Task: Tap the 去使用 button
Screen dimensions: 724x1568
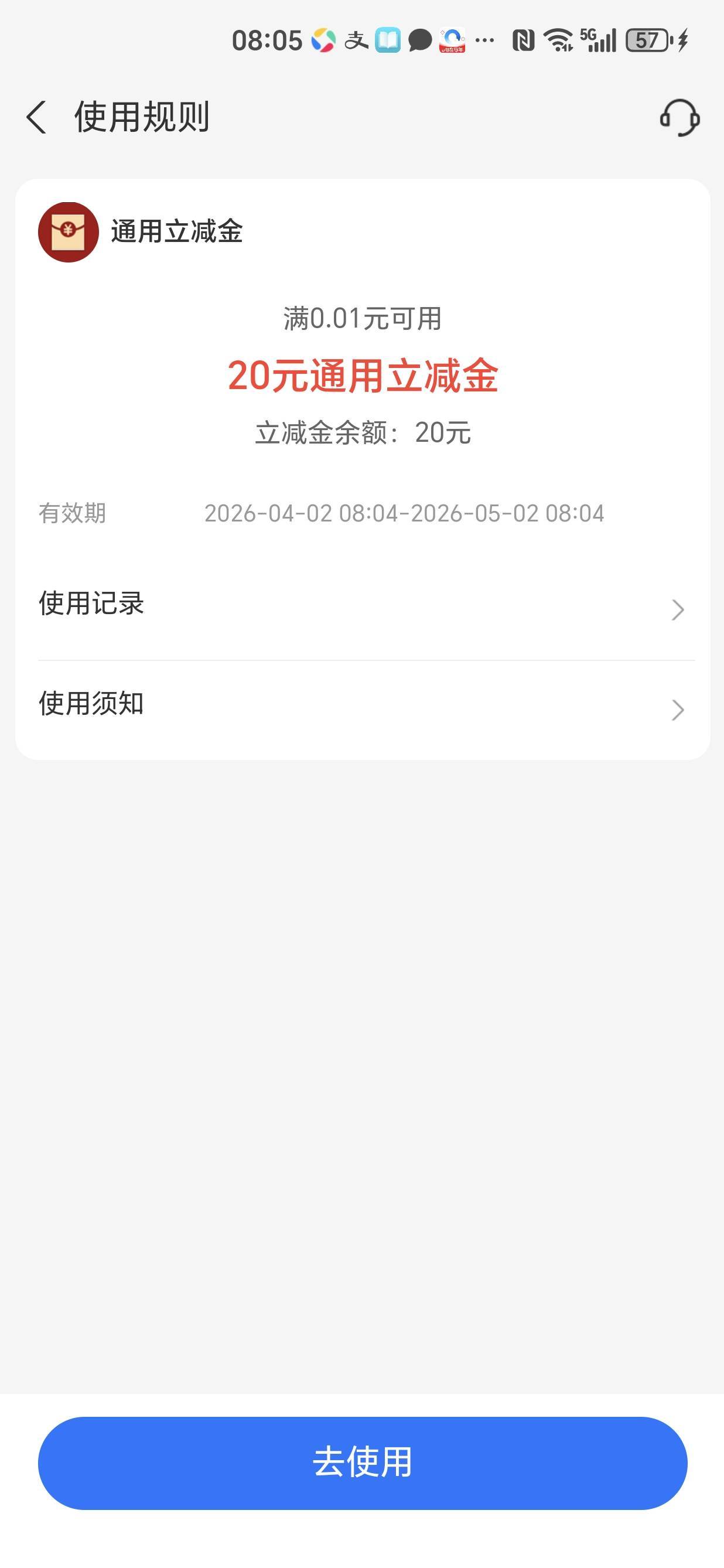Action: click(x=363, y=1462)
